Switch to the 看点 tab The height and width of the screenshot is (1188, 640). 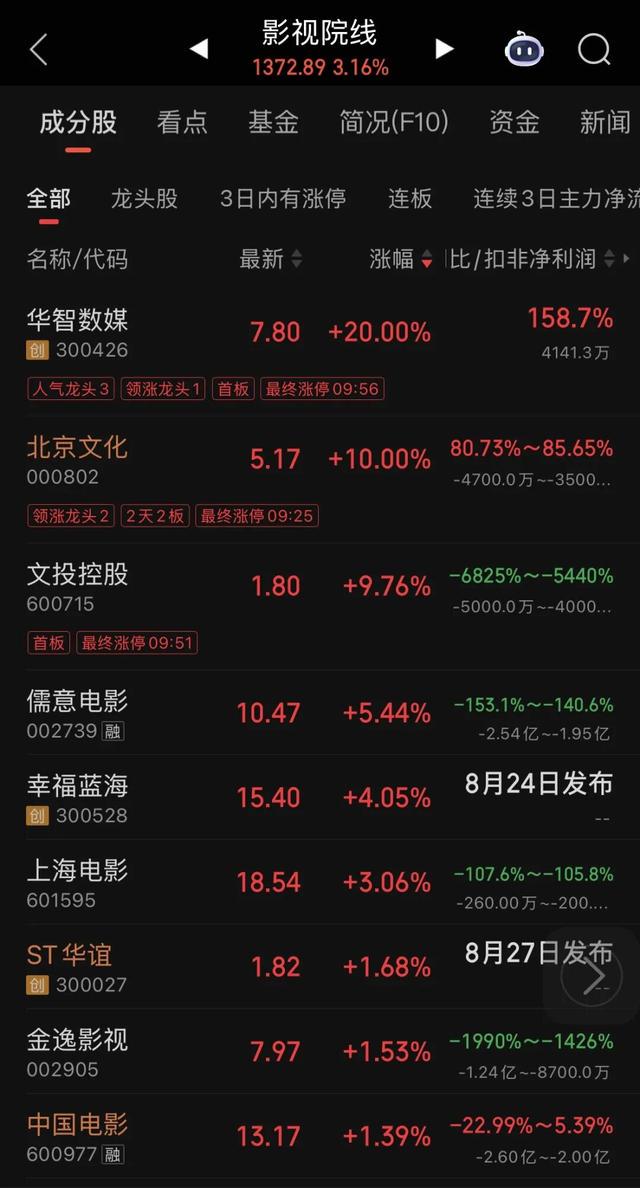tap(182, 122)
